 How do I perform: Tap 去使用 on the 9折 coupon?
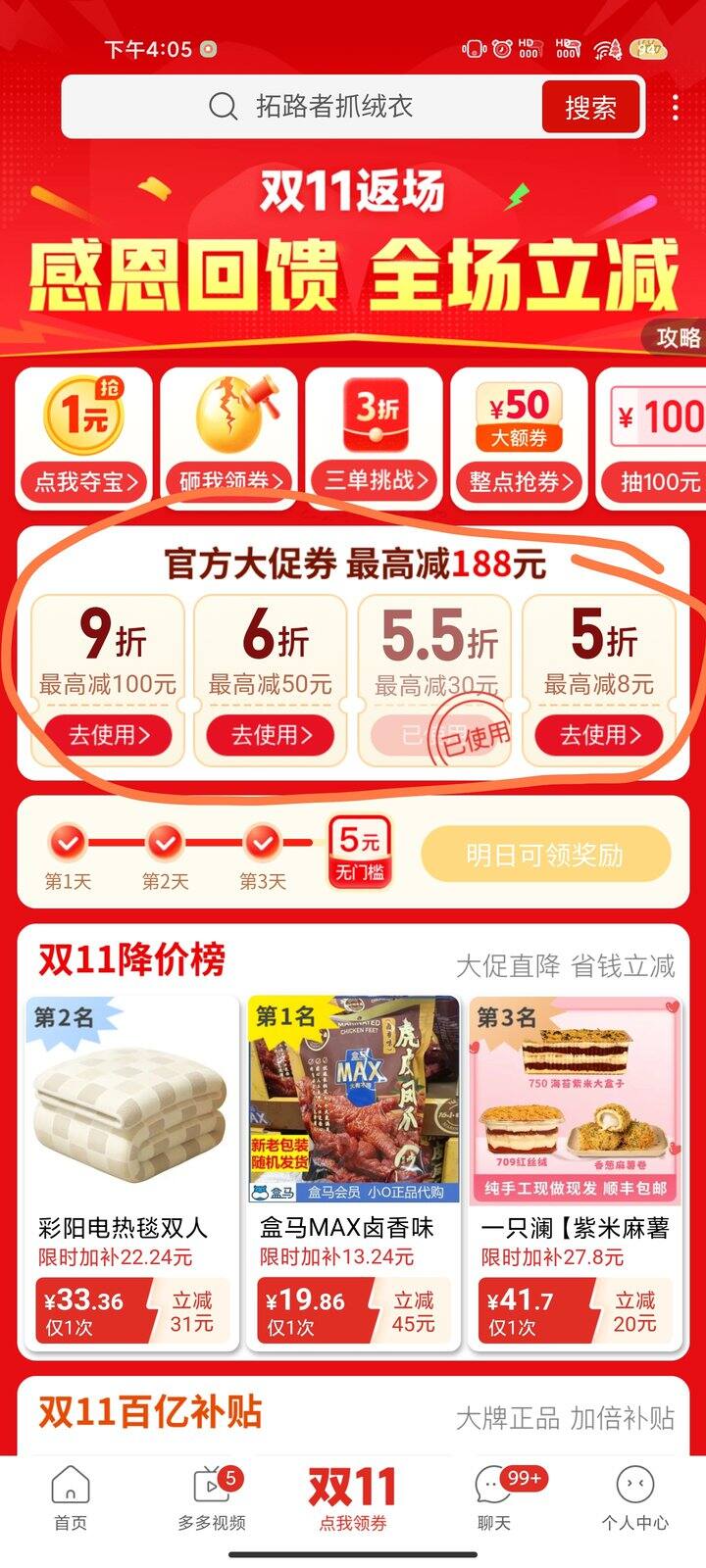pos(108,733)
